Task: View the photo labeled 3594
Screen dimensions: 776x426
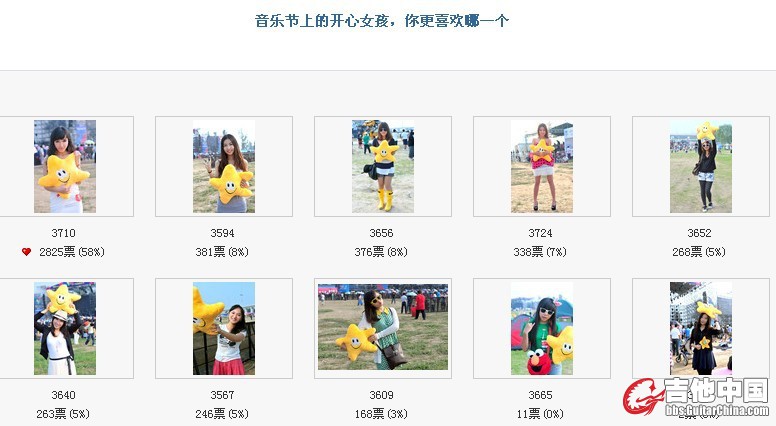Action: point(224,166)
